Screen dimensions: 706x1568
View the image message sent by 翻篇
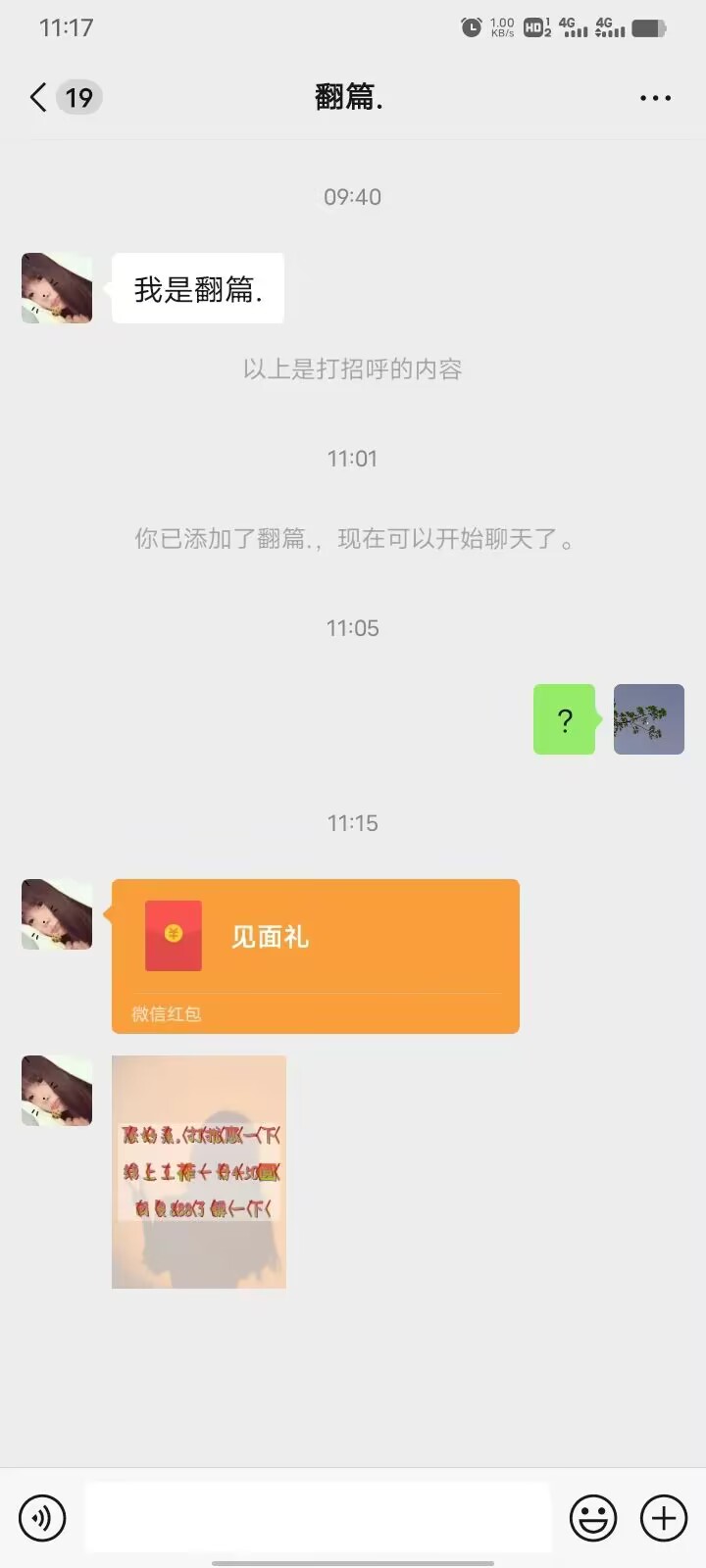199,1171
